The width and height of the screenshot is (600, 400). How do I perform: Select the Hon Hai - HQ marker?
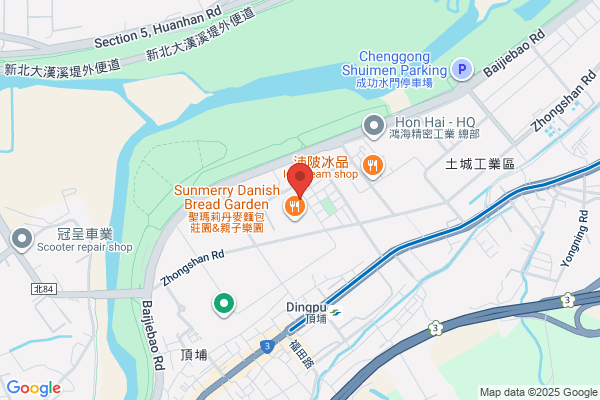pos(374,127)
